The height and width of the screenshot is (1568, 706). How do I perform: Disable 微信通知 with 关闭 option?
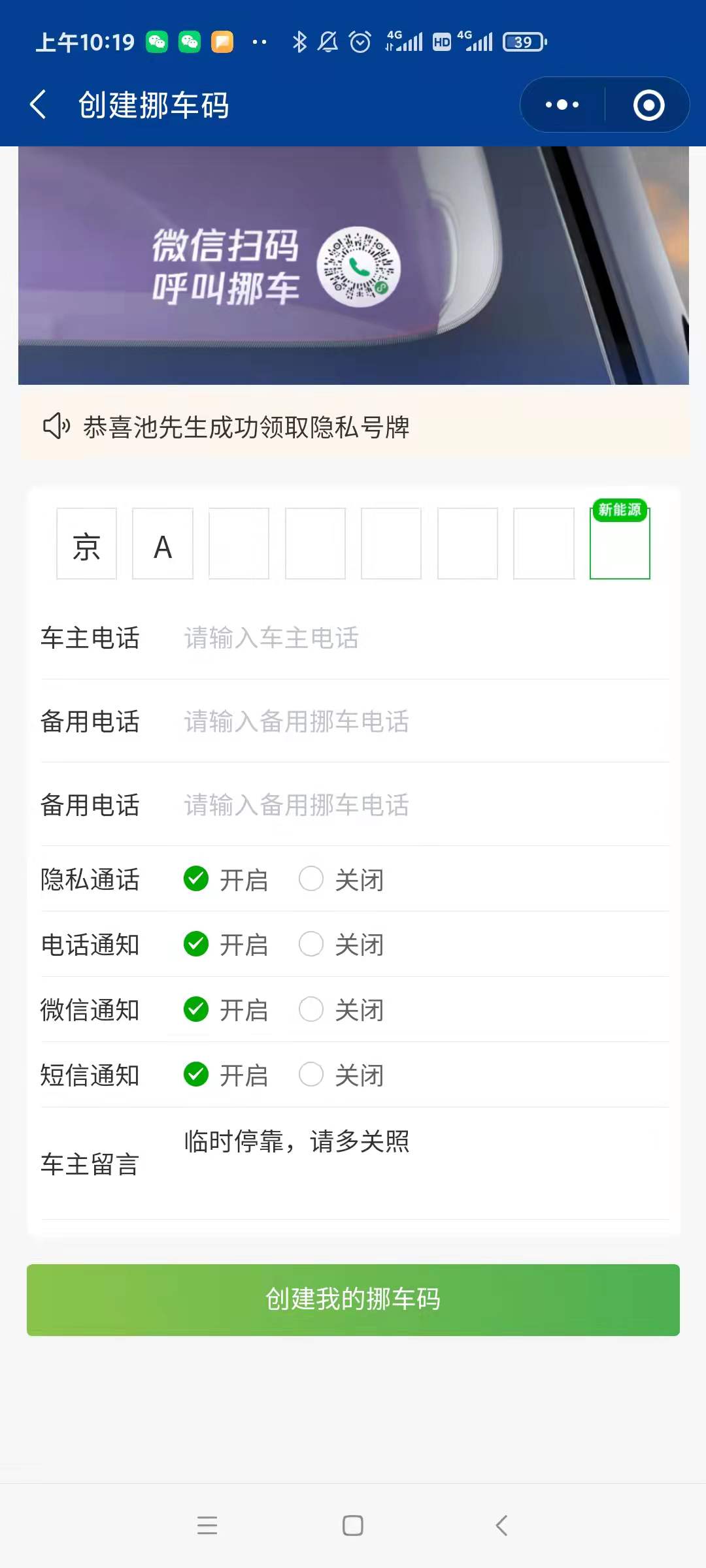tap(311, 1009)
